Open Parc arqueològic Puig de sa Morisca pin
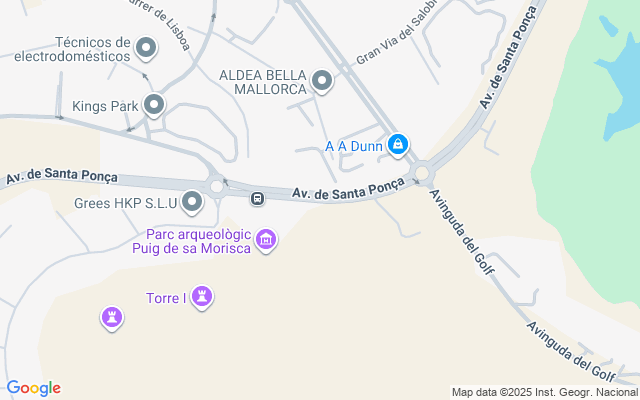 tap(266, 240)
